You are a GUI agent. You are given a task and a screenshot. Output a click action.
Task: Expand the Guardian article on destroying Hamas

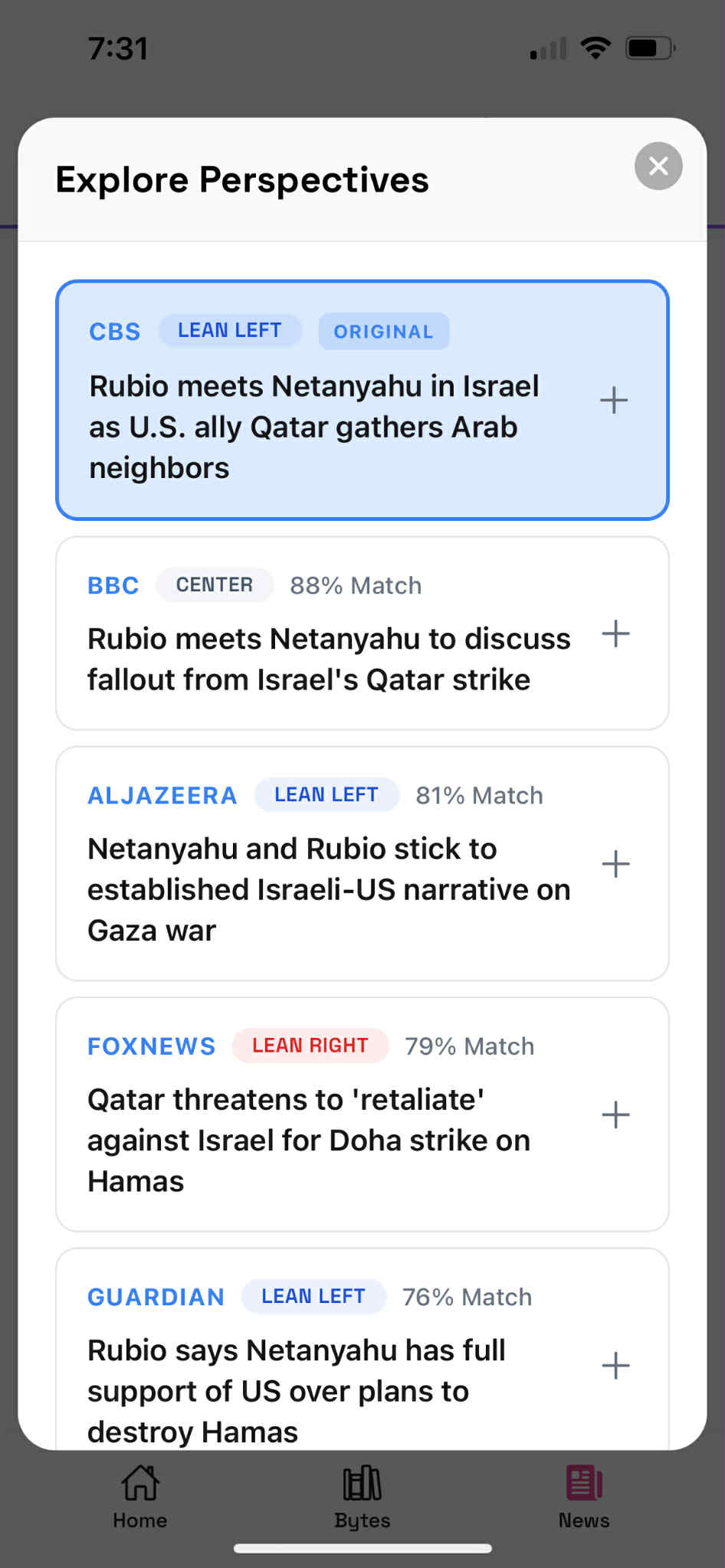[615, 1365]
